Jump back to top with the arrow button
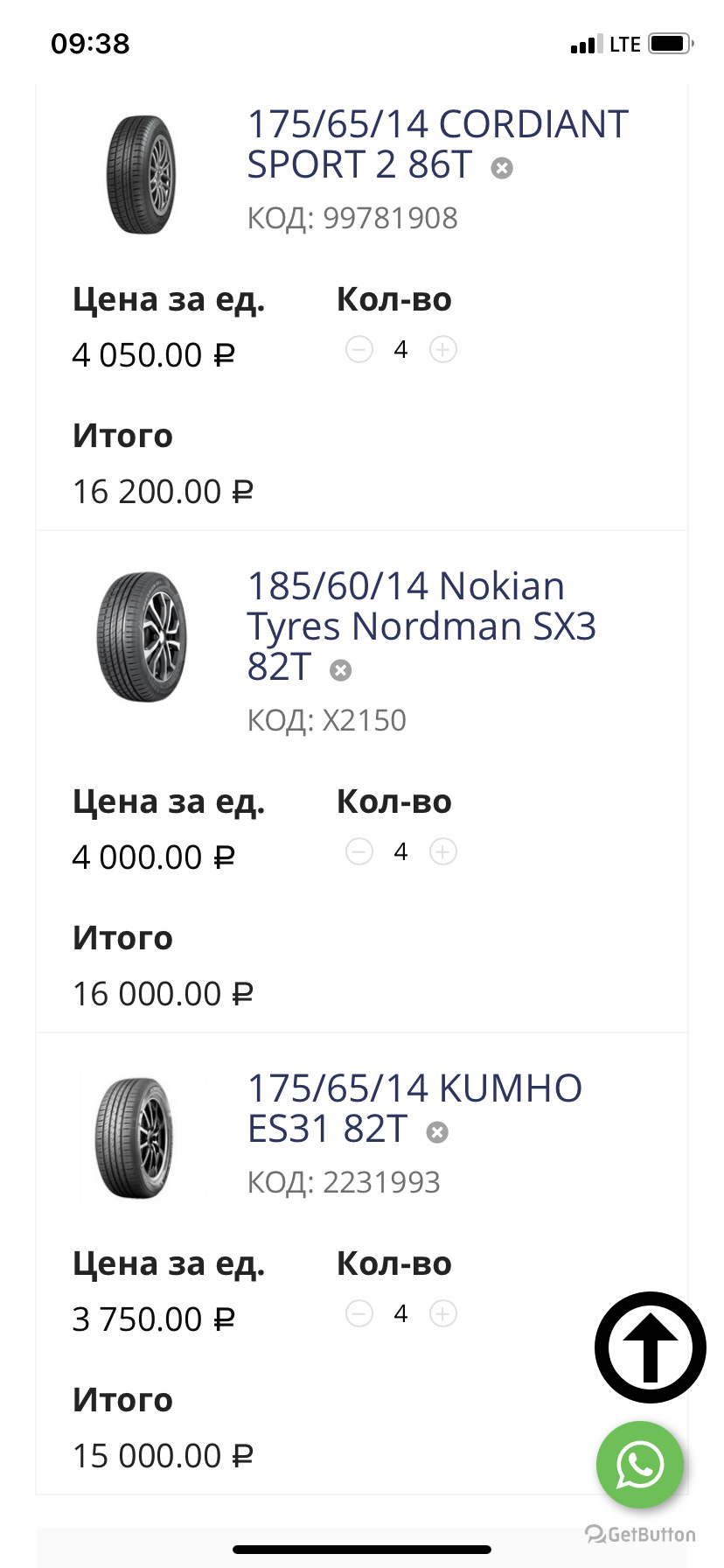724x1568 pixels. (650, 1347)
